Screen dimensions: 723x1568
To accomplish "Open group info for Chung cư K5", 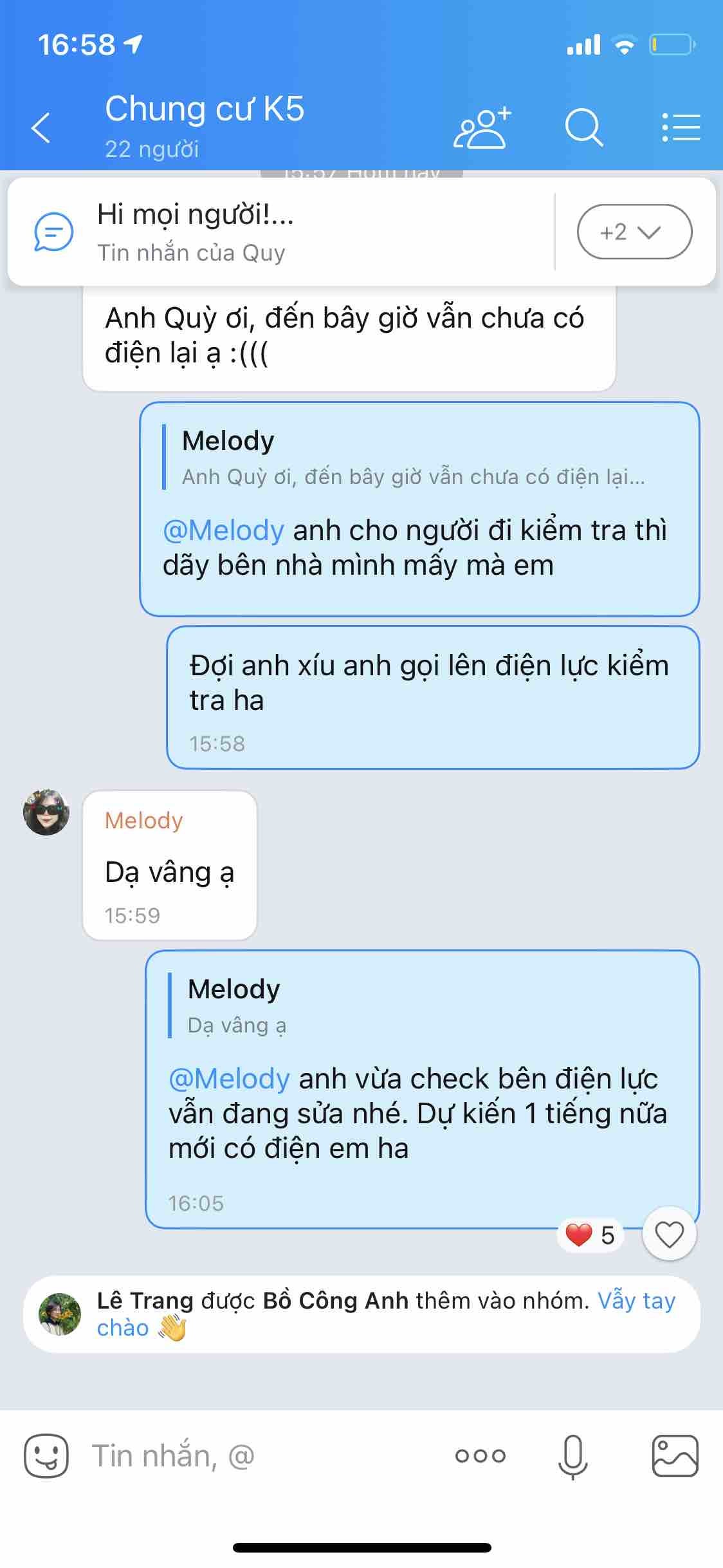I will pos(205,126).
